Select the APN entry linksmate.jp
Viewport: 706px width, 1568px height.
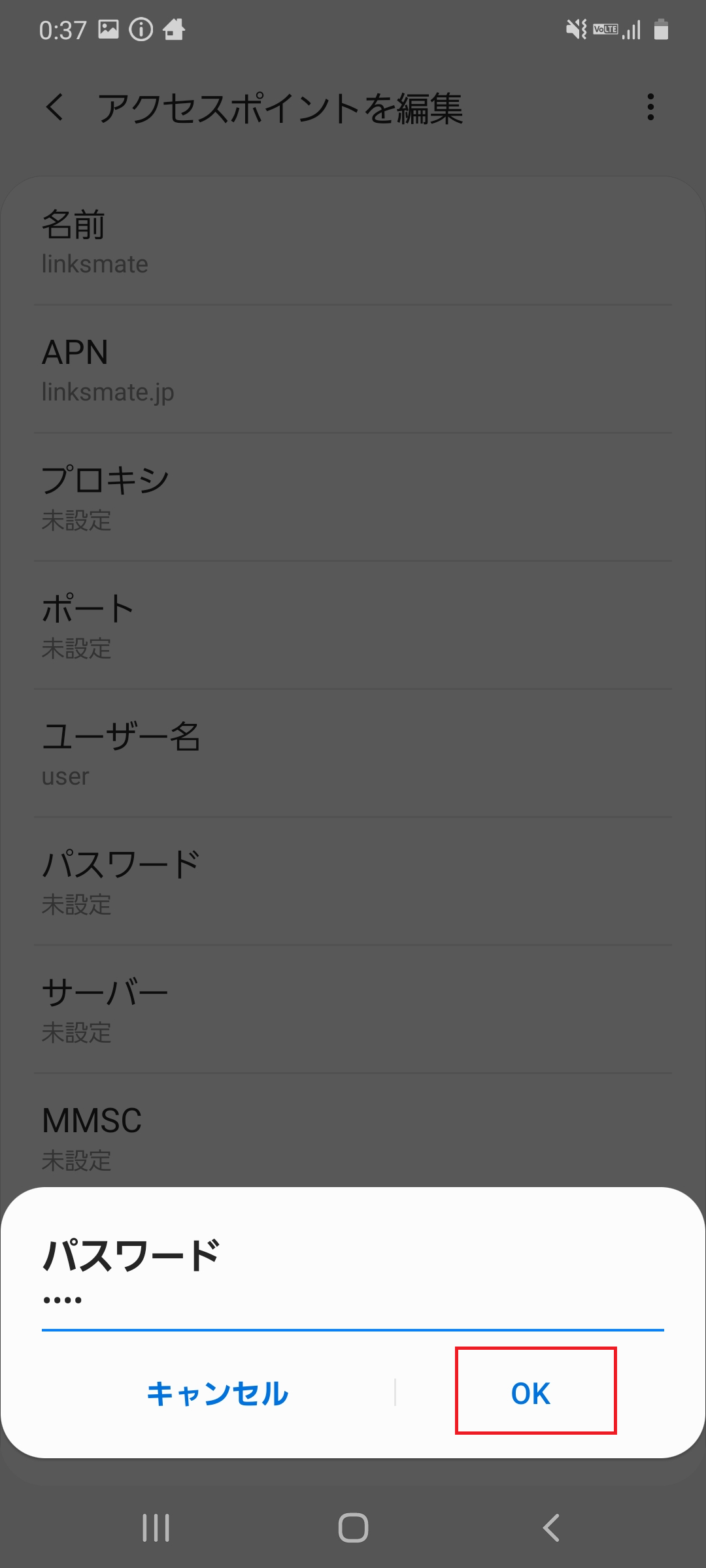point(353,369)
